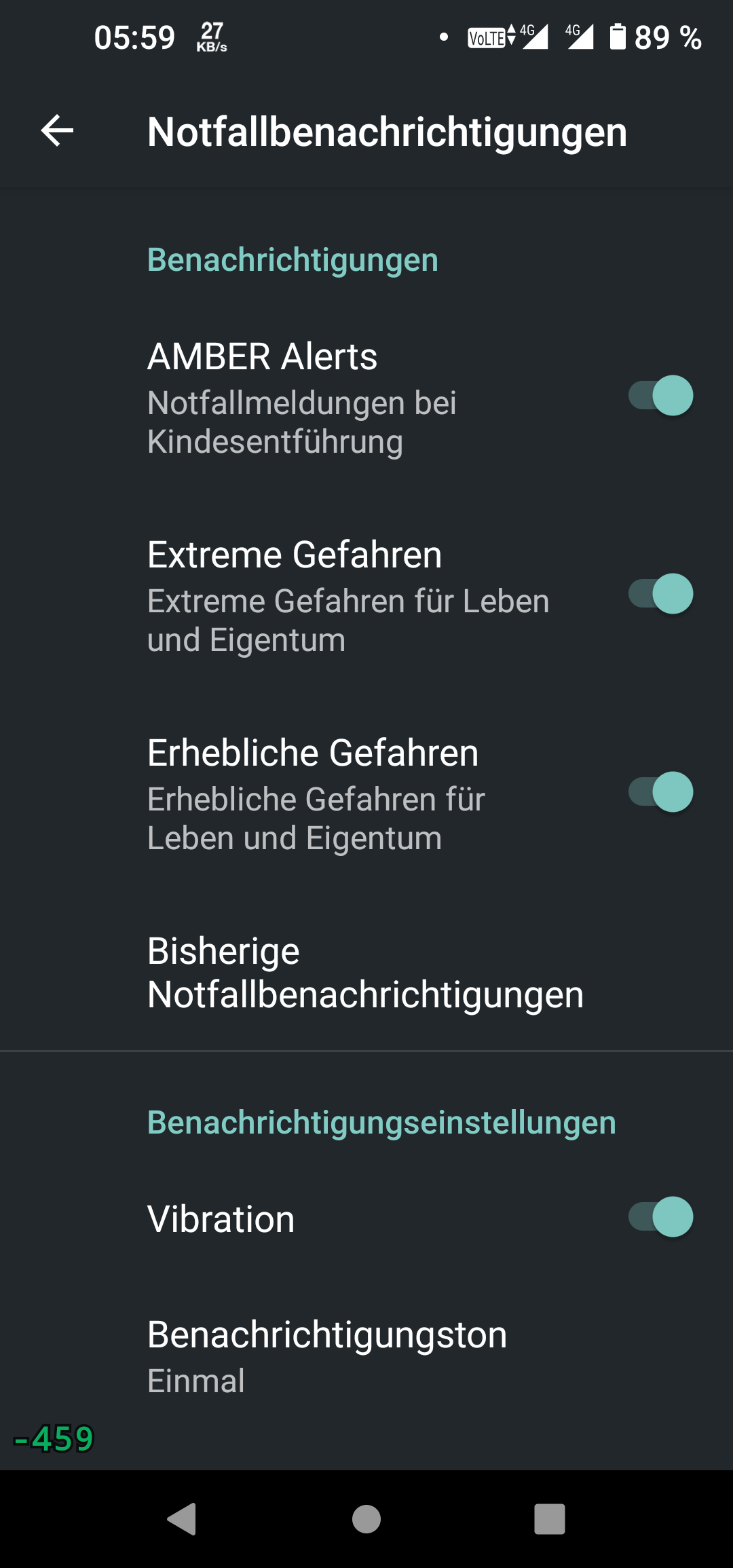Switch off Vibration
Image resolution: width=733 pixels, height=1568 pixels.
click(660, 1216)
